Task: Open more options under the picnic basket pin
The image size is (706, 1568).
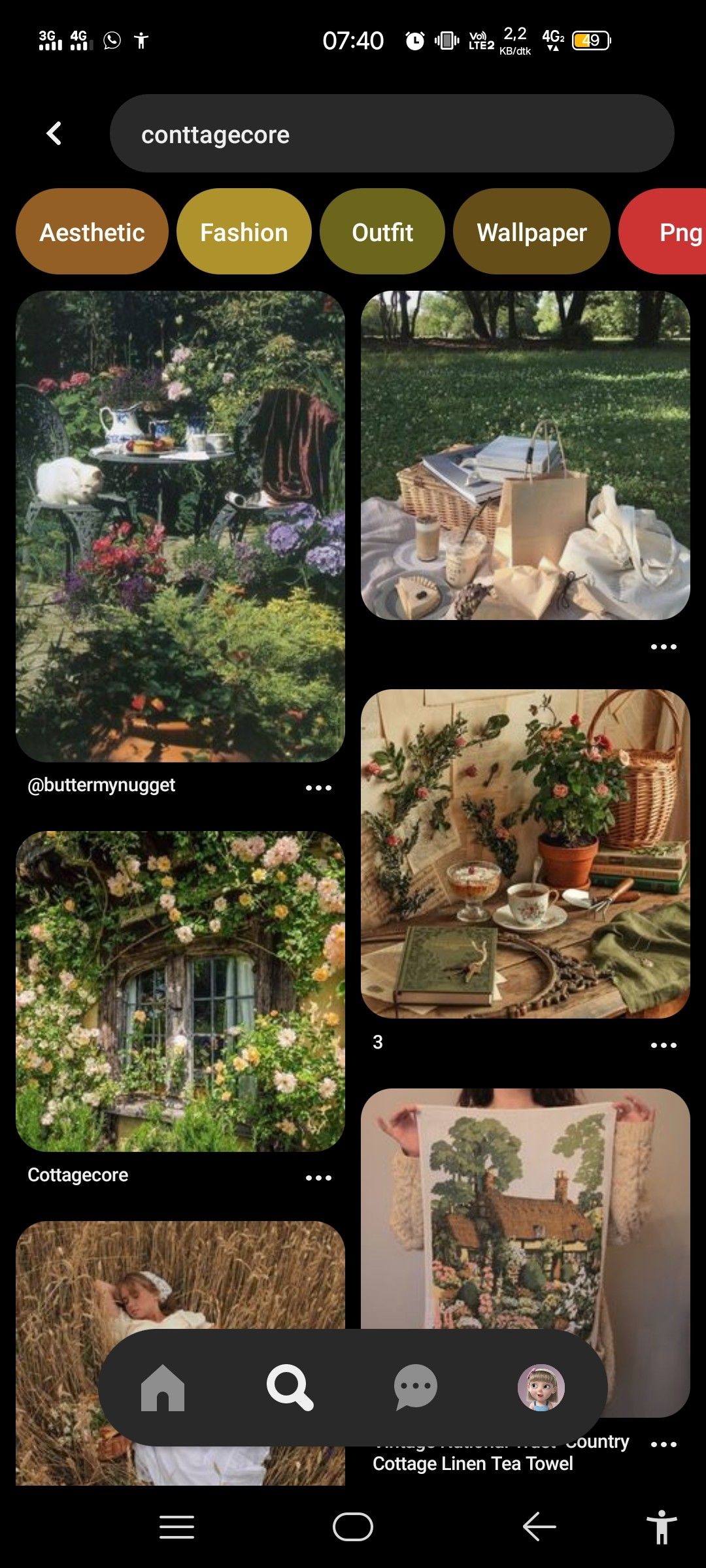Action: coord(664,647)
